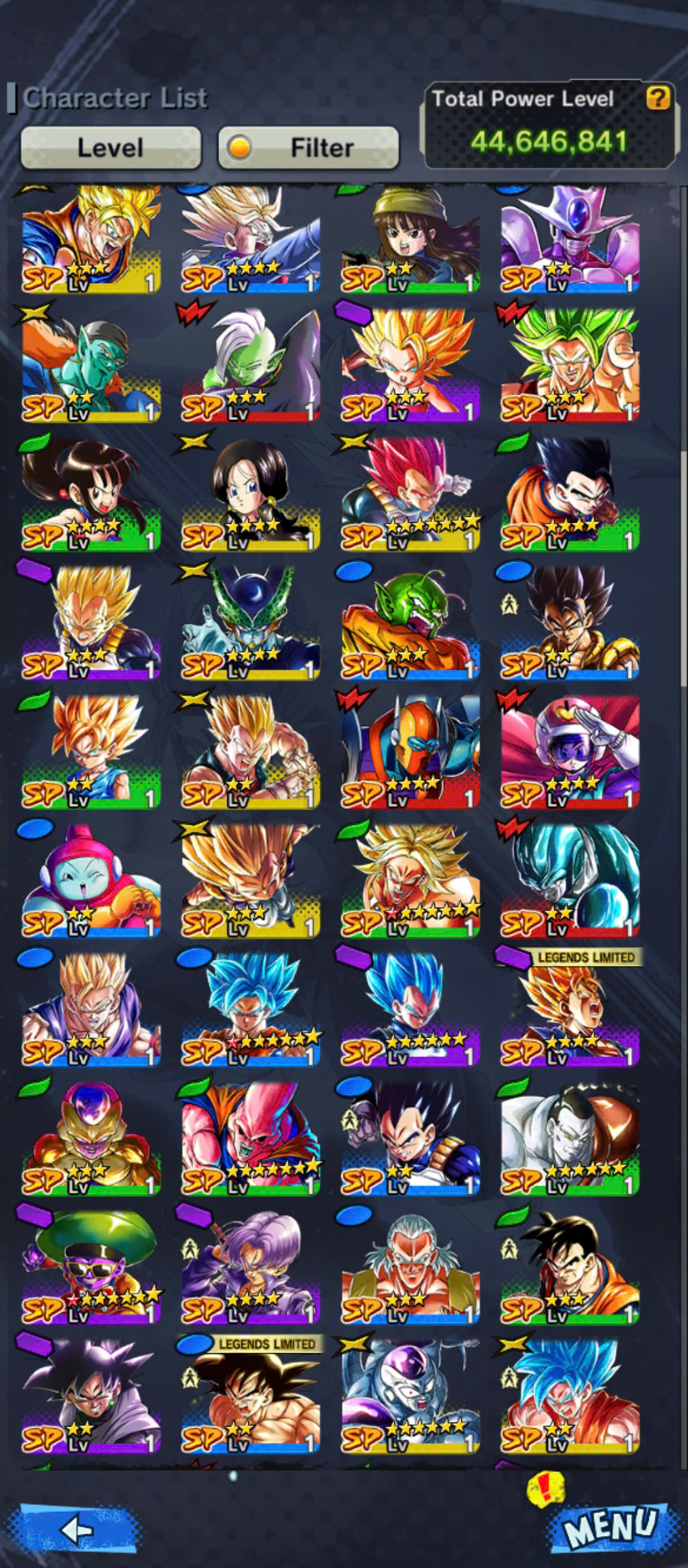Open the Filter options
688x1568 pixels.
[x=308, y=148]
